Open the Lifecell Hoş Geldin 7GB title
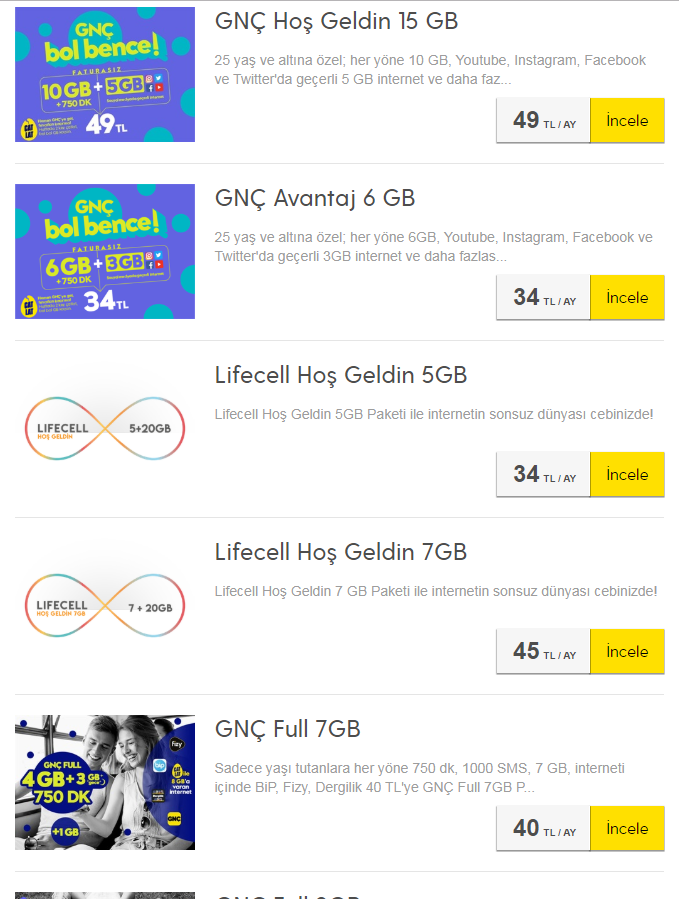 pos(341,552)
